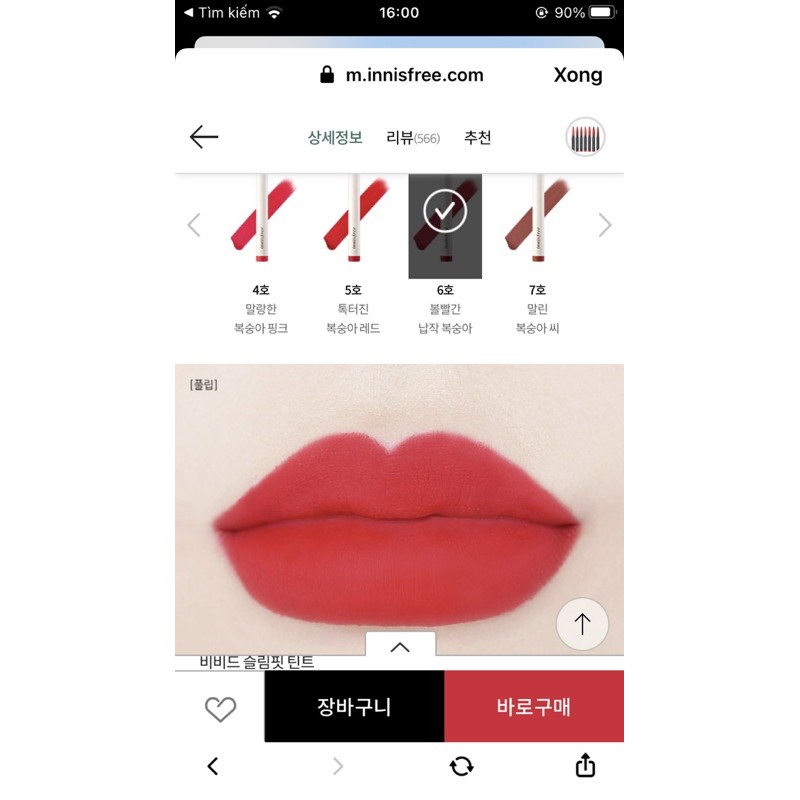Add to cart with 장바구니
The image size is (800, 800).
354,707
